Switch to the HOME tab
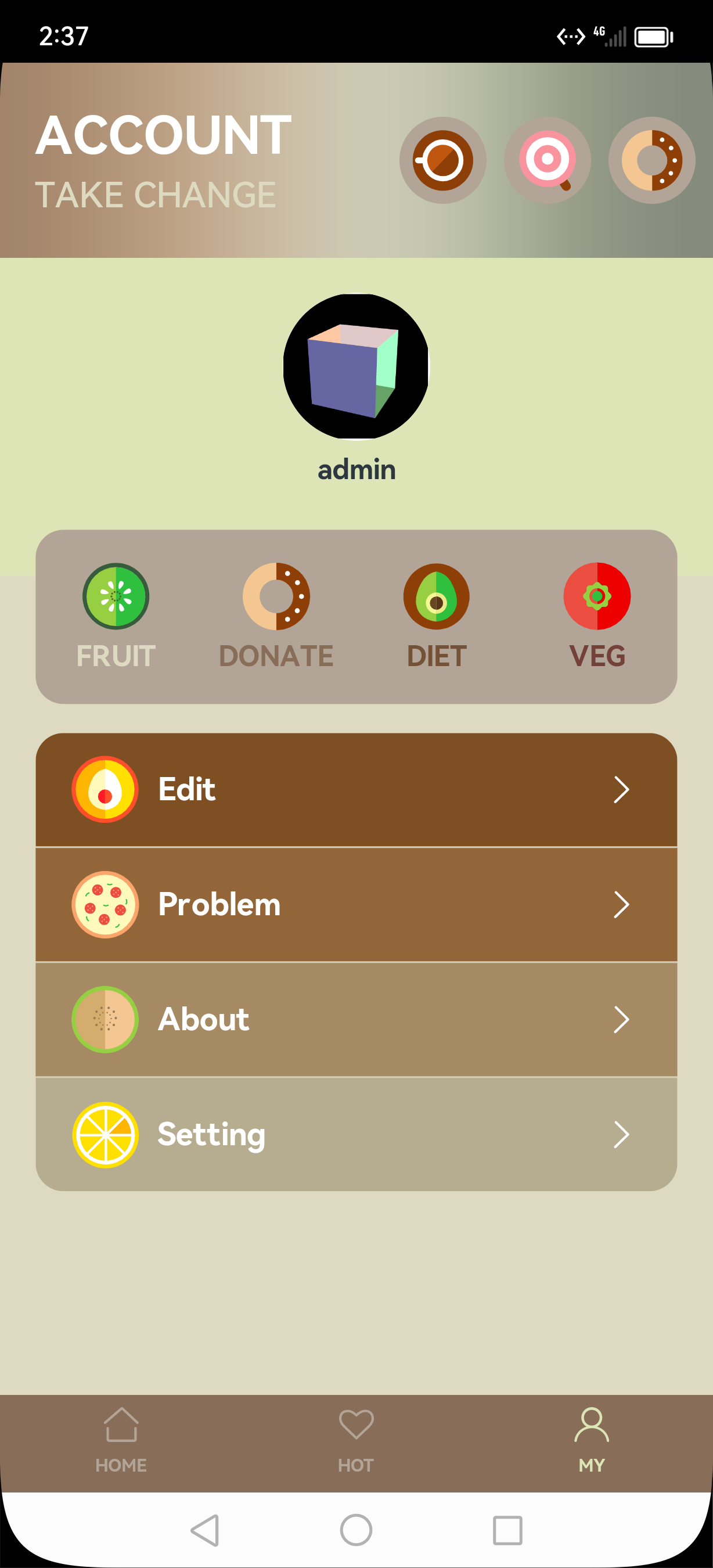Viewport: 713px width, 1568px height. pyautogui.click(x=121, y=1440)
